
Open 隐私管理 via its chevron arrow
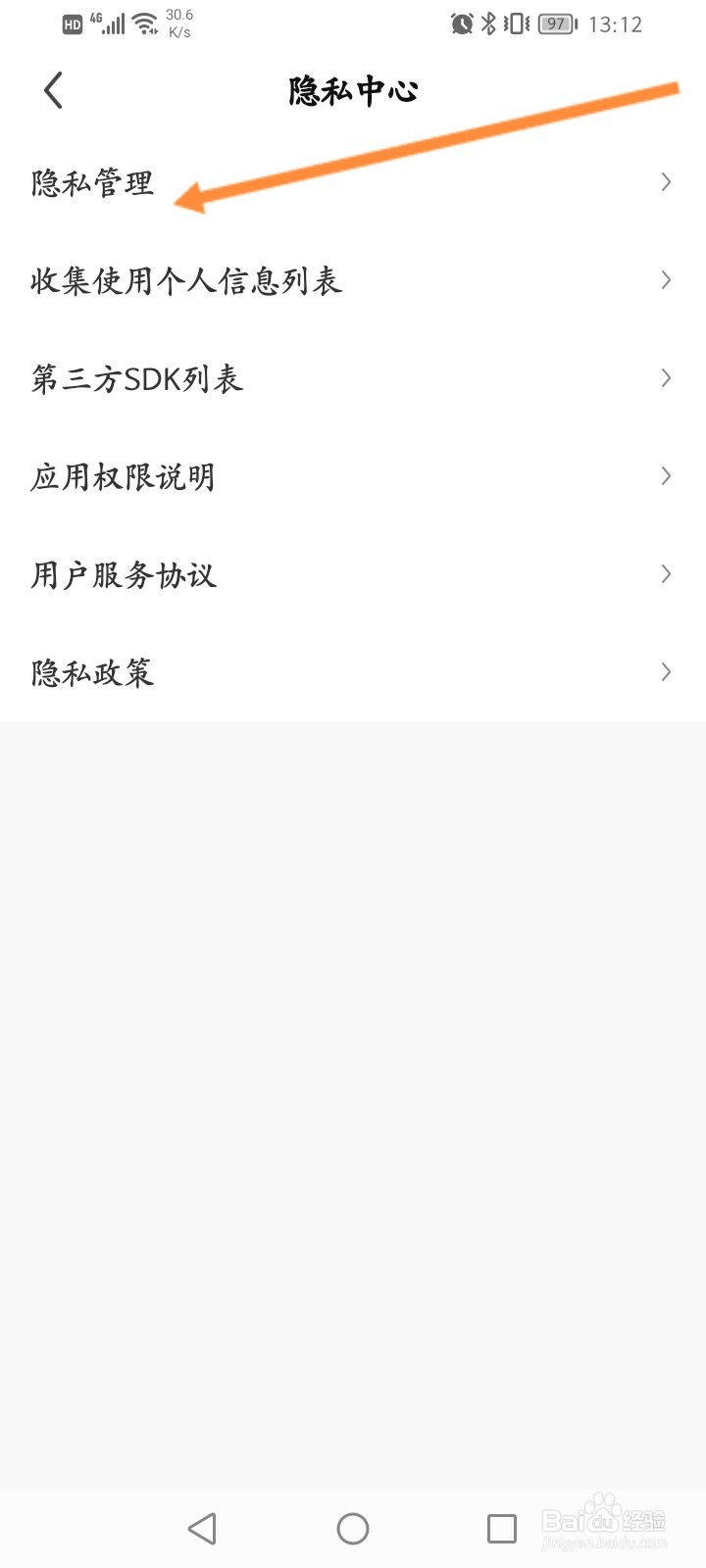point(665,182)
